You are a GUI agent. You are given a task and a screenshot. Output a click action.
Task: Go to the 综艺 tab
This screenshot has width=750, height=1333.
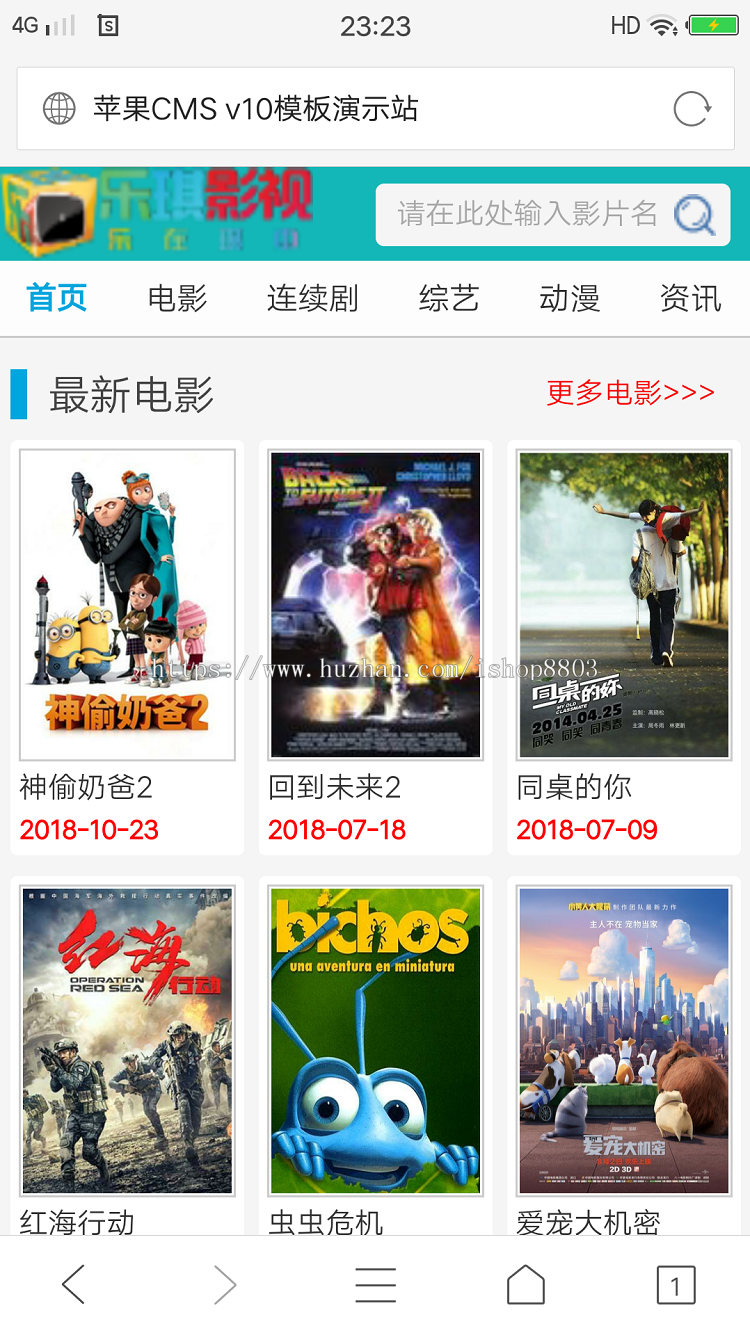[x=449, y=298]
